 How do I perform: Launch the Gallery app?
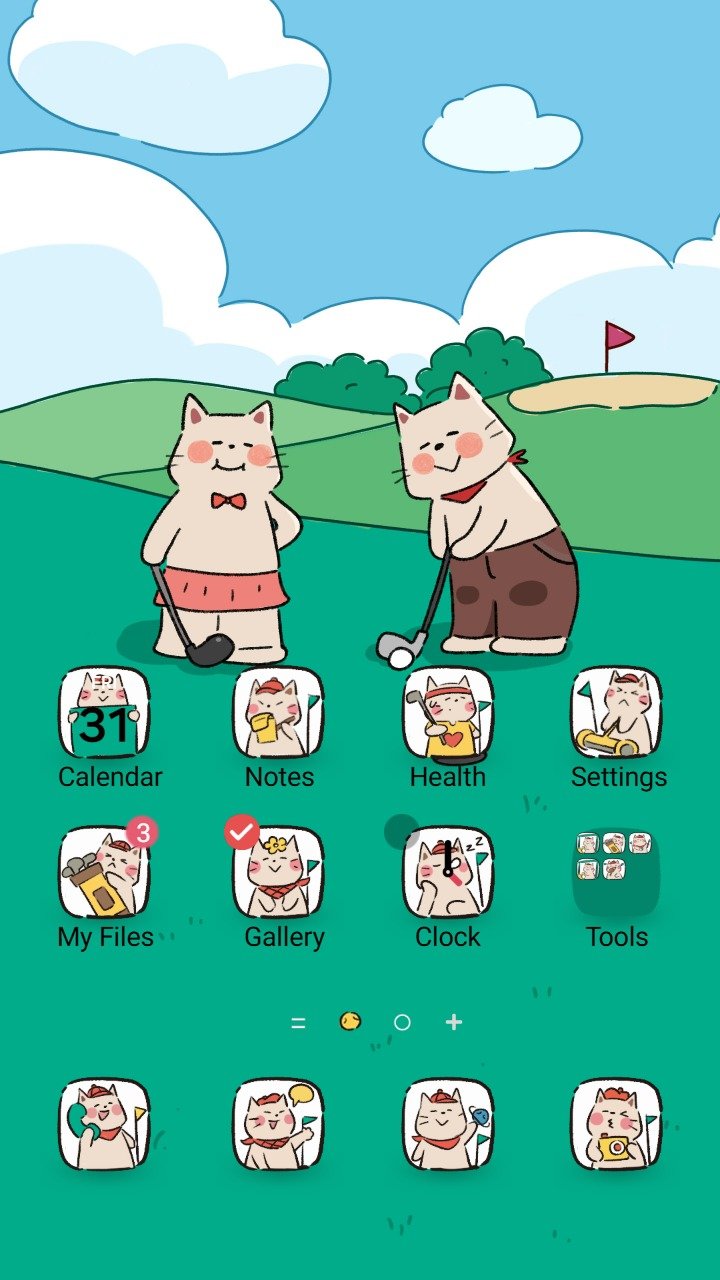[278, 873]
